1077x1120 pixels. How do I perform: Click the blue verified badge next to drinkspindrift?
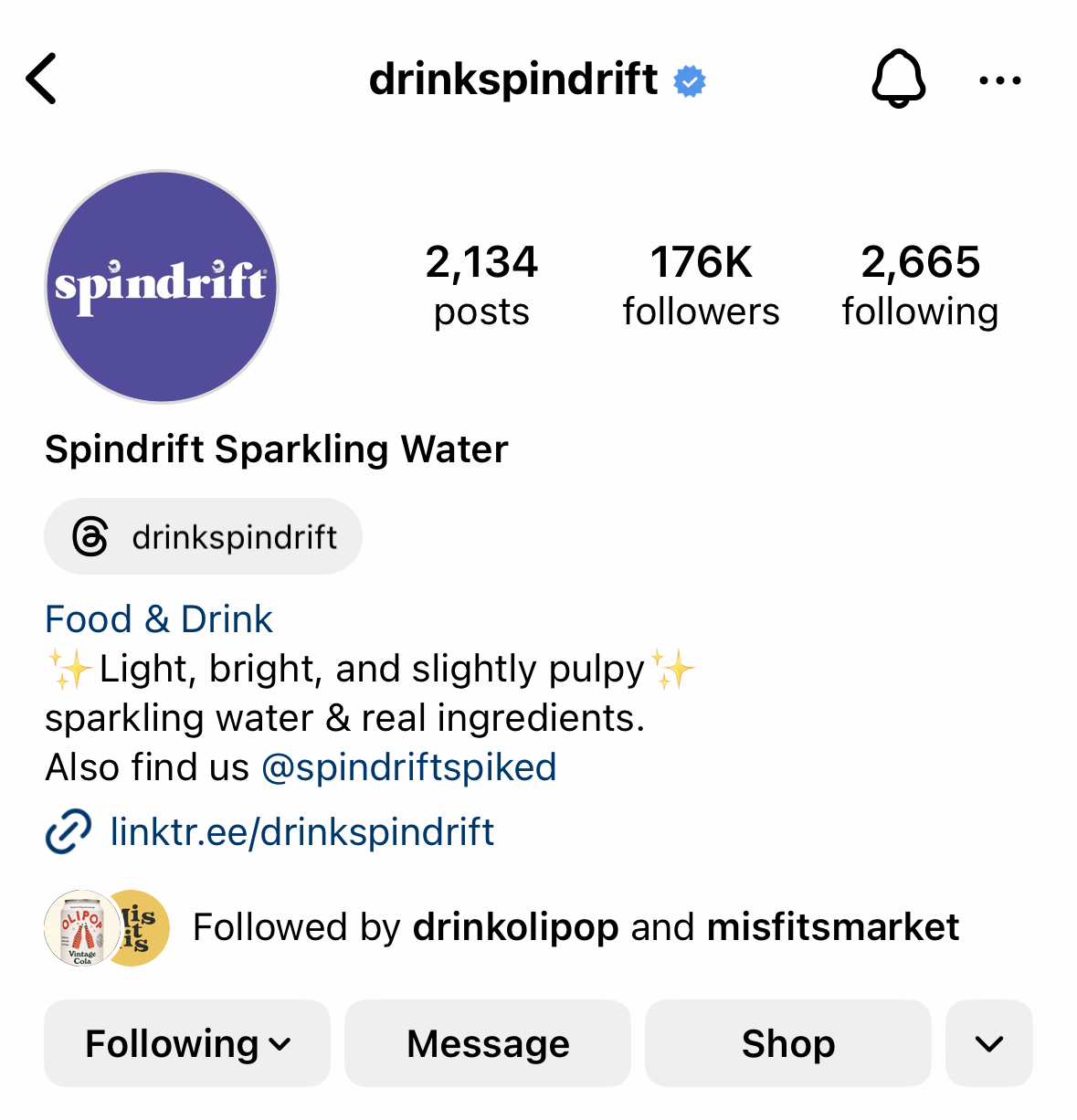[690, 80]
